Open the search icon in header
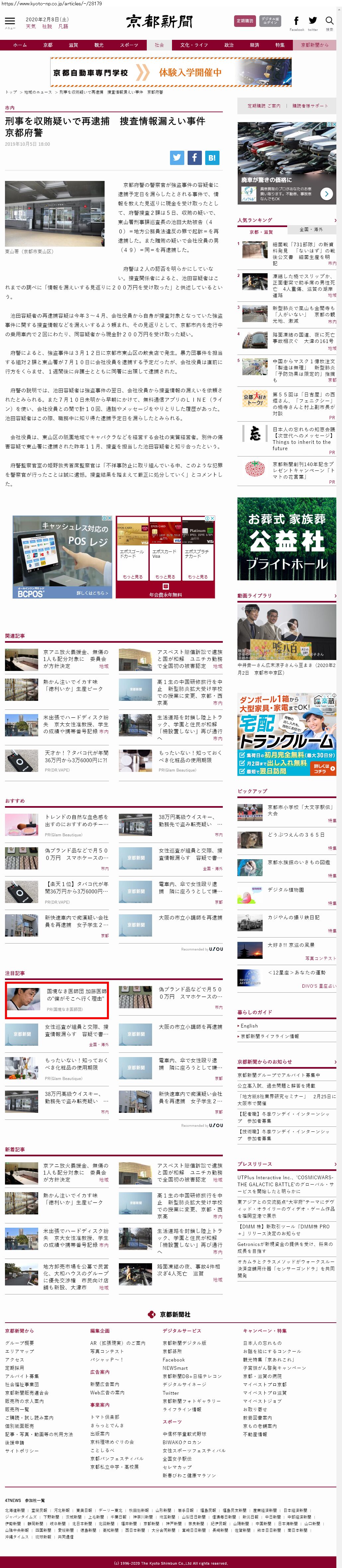The width and height of the screenshot is (342, 1568). click(x=329, y=21)
